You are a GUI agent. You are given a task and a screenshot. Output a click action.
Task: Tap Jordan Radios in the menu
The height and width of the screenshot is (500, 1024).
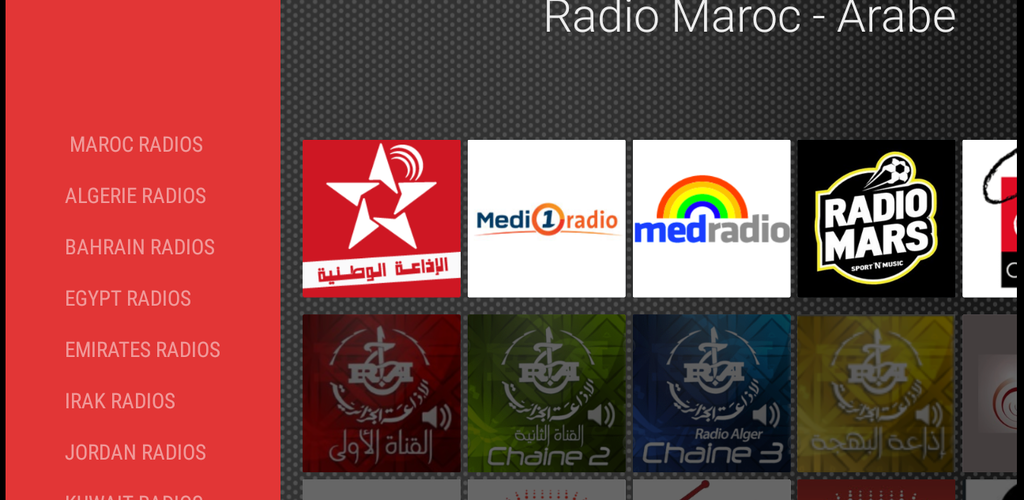coord(136,452)
